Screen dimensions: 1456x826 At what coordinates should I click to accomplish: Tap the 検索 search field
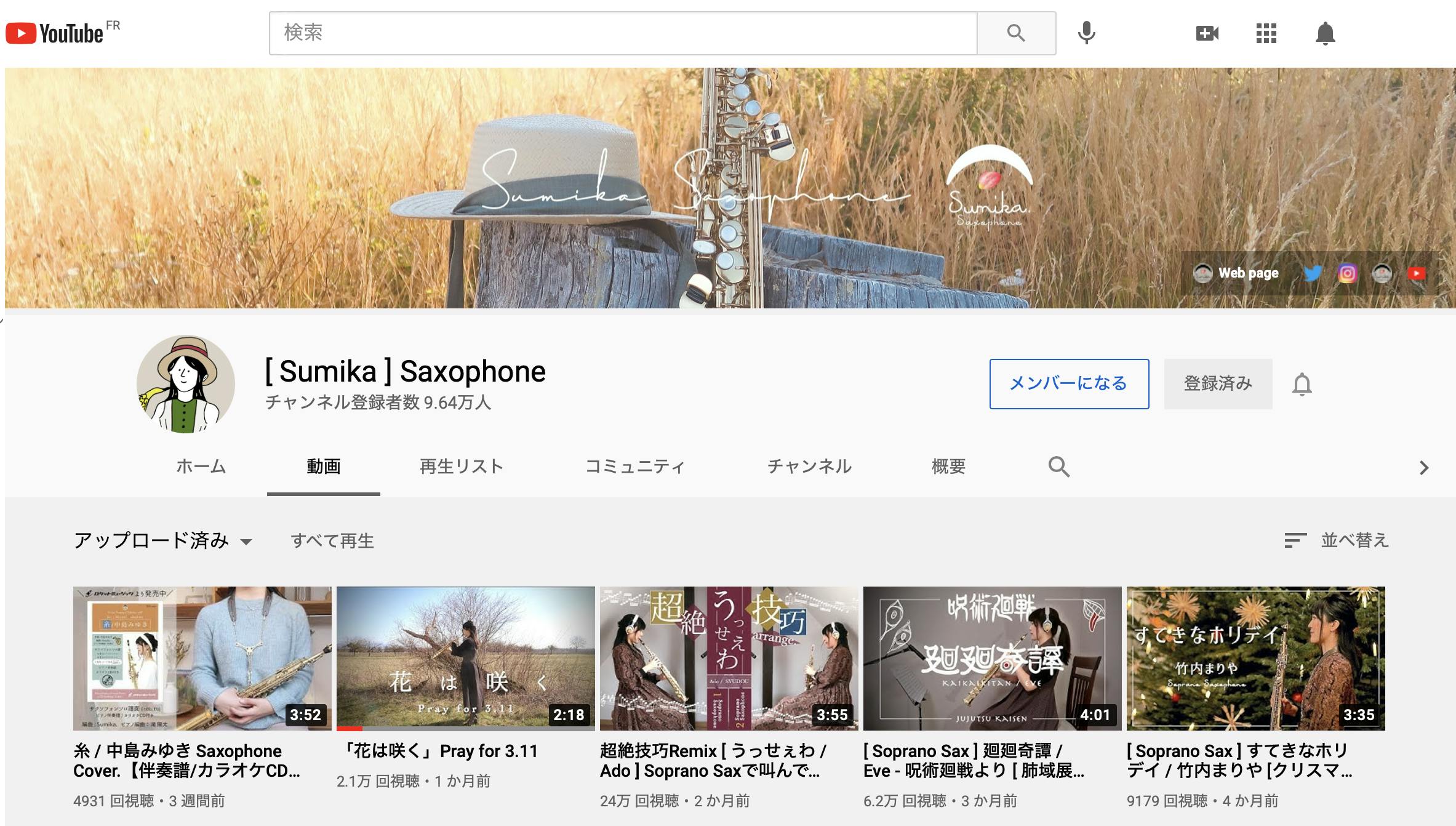pos(623,33)
